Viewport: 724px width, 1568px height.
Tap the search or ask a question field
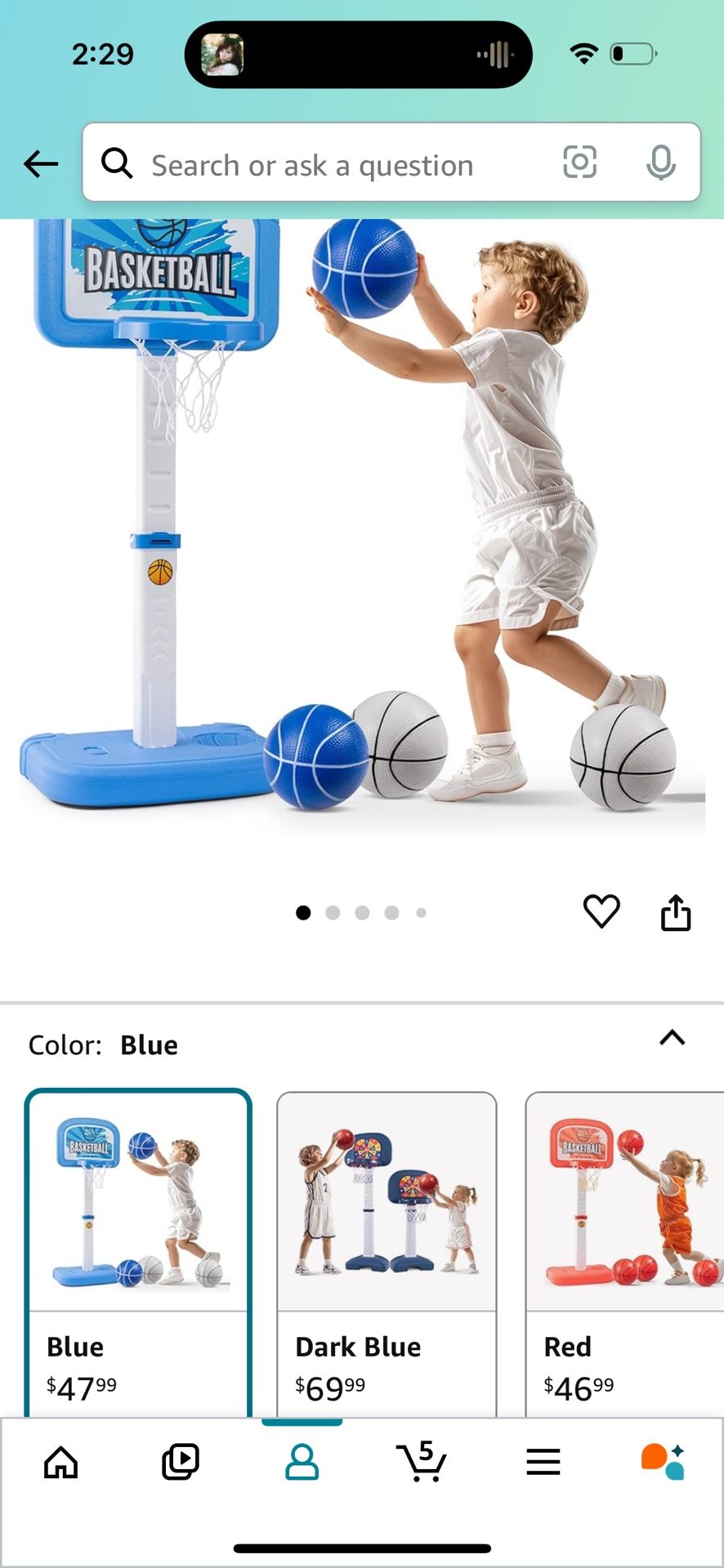(327, 164)
